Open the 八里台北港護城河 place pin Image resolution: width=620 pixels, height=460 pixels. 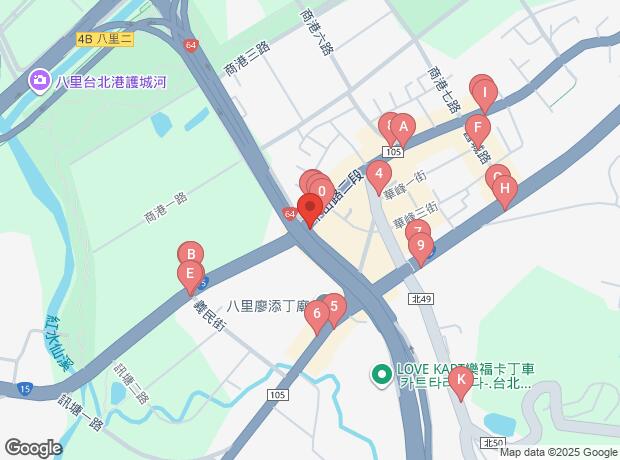[x=40, y=79]
